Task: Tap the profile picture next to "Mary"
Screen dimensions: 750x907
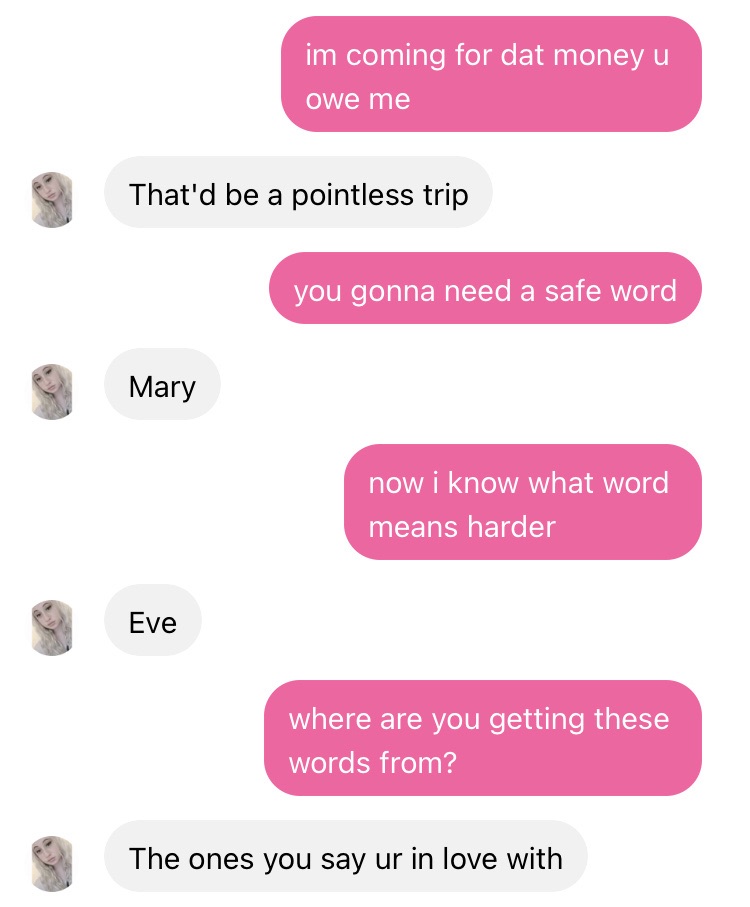Action: (53, 391)
